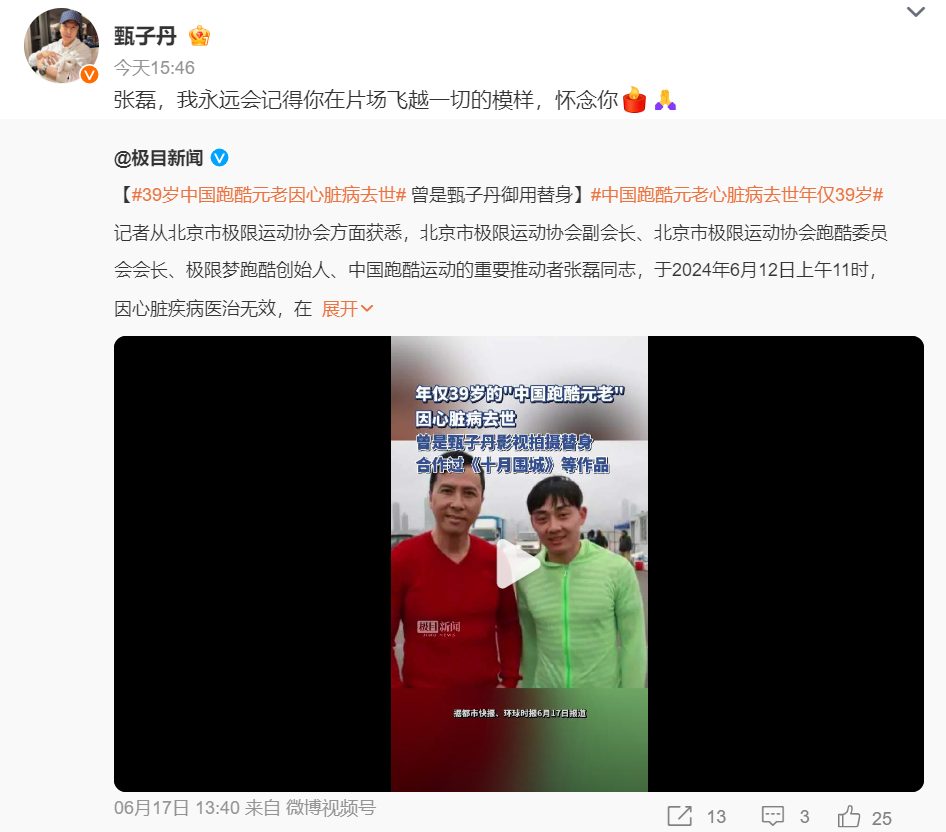Open the 微博视频号 source link
The height and width of the screenshot is (832, 946).
(x=331, y=807)
